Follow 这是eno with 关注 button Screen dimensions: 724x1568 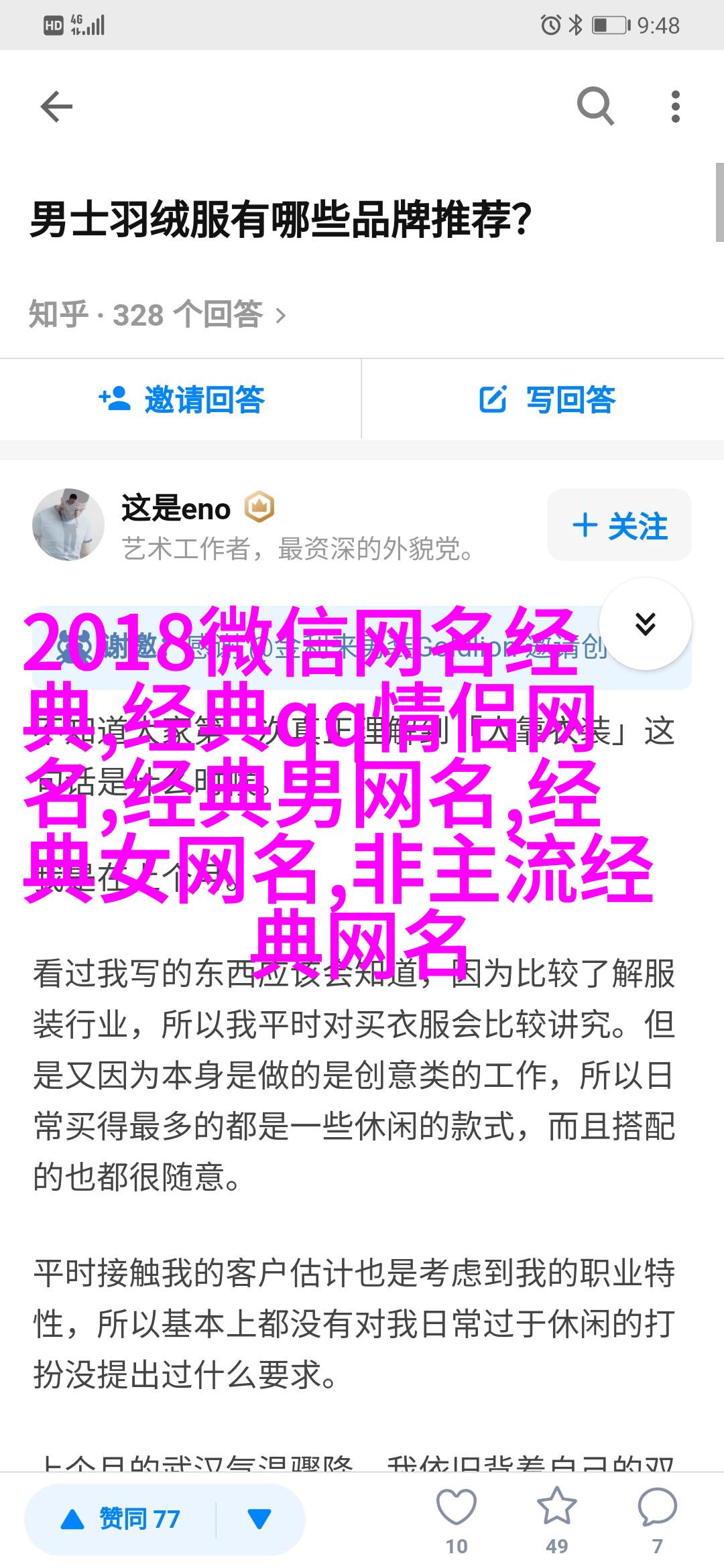click(x=619, y=525)
